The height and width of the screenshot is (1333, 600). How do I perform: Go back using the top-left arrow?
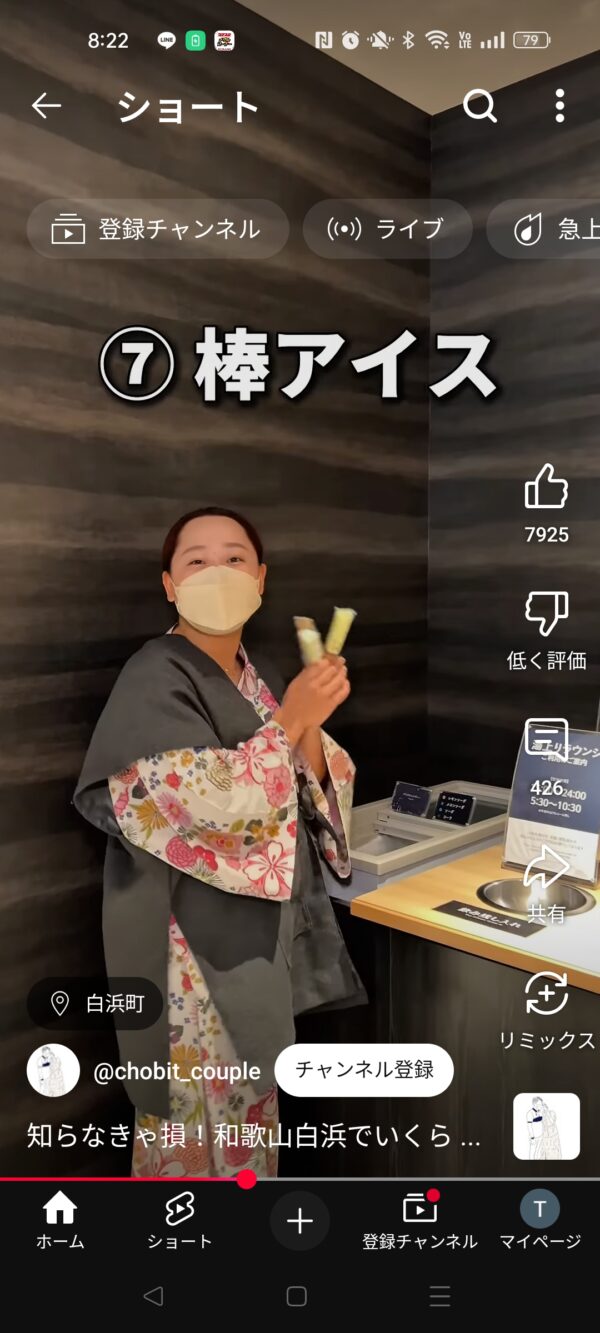(x=46, y=106)
